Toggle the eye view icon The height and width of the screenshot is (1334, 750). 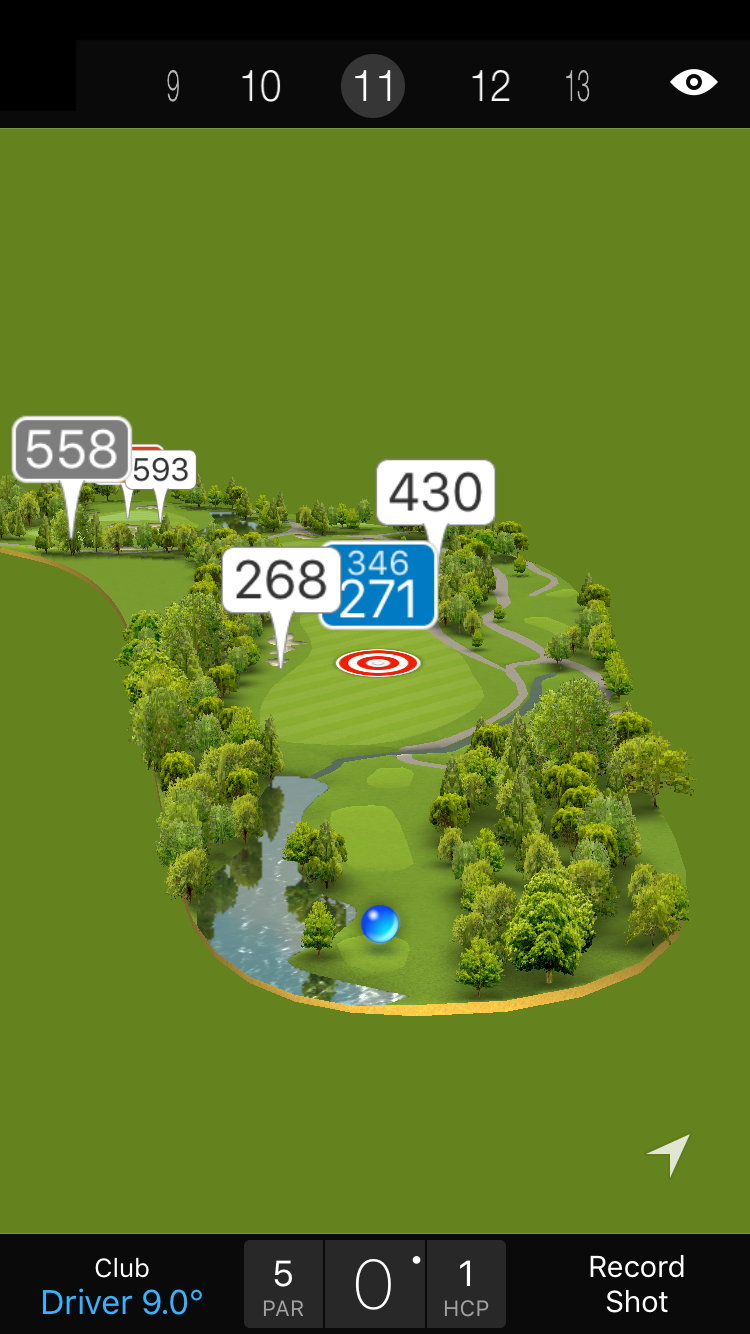point(693,82)
